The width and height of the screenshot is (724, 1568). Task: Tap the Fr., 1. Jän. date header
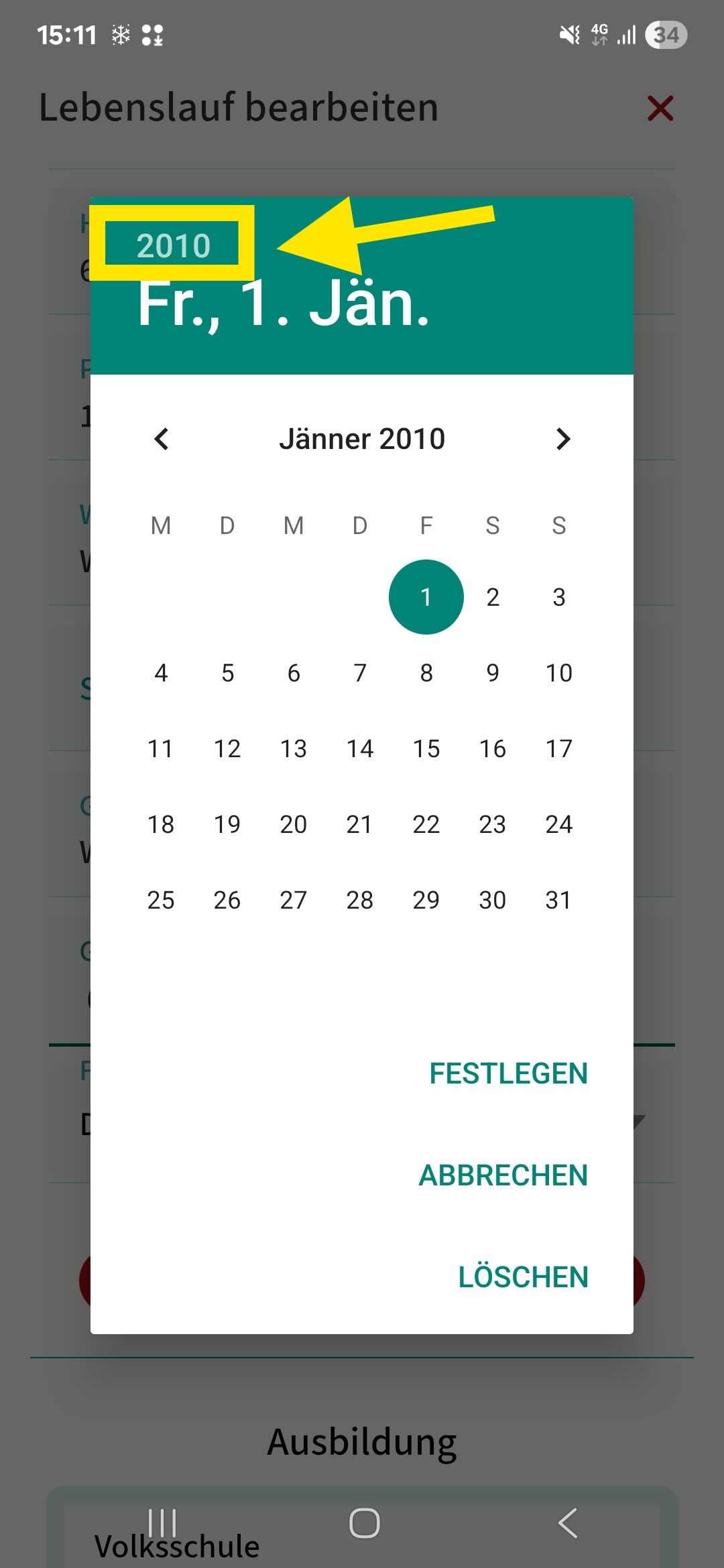tap(282, 308)
